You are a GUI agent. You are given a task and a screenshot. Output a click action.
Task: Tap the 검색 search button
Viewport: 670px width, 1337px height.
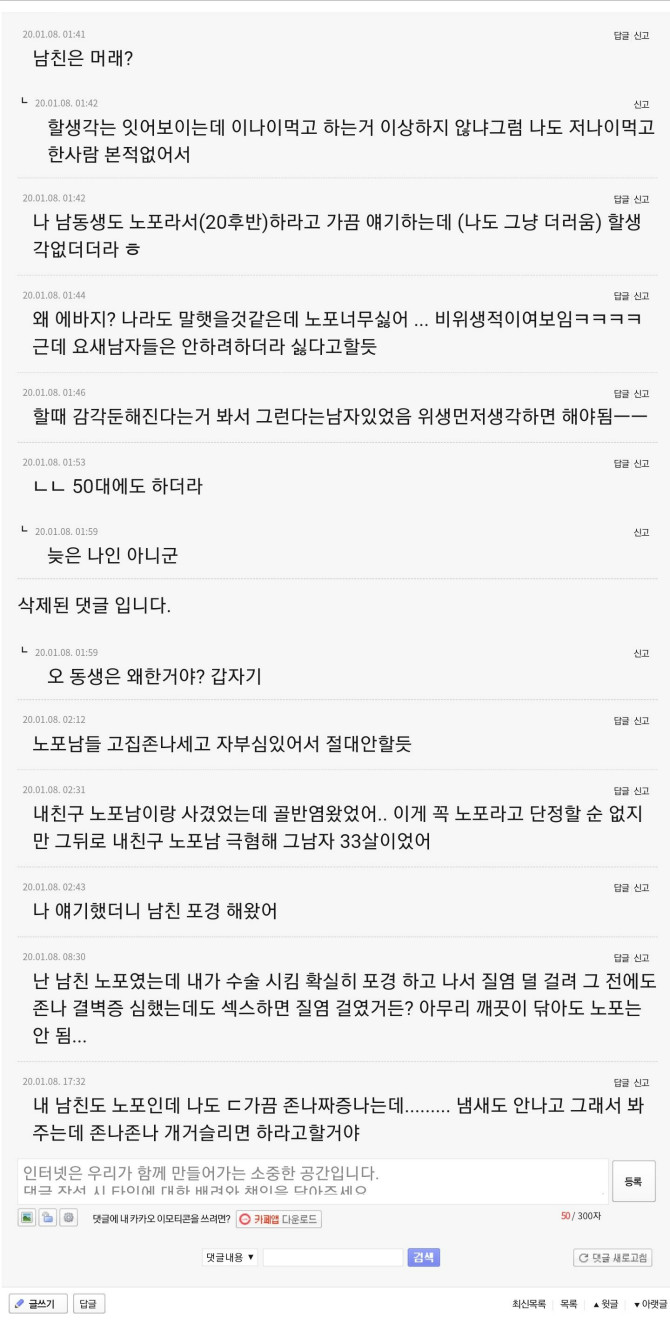tap(423, 1257)
